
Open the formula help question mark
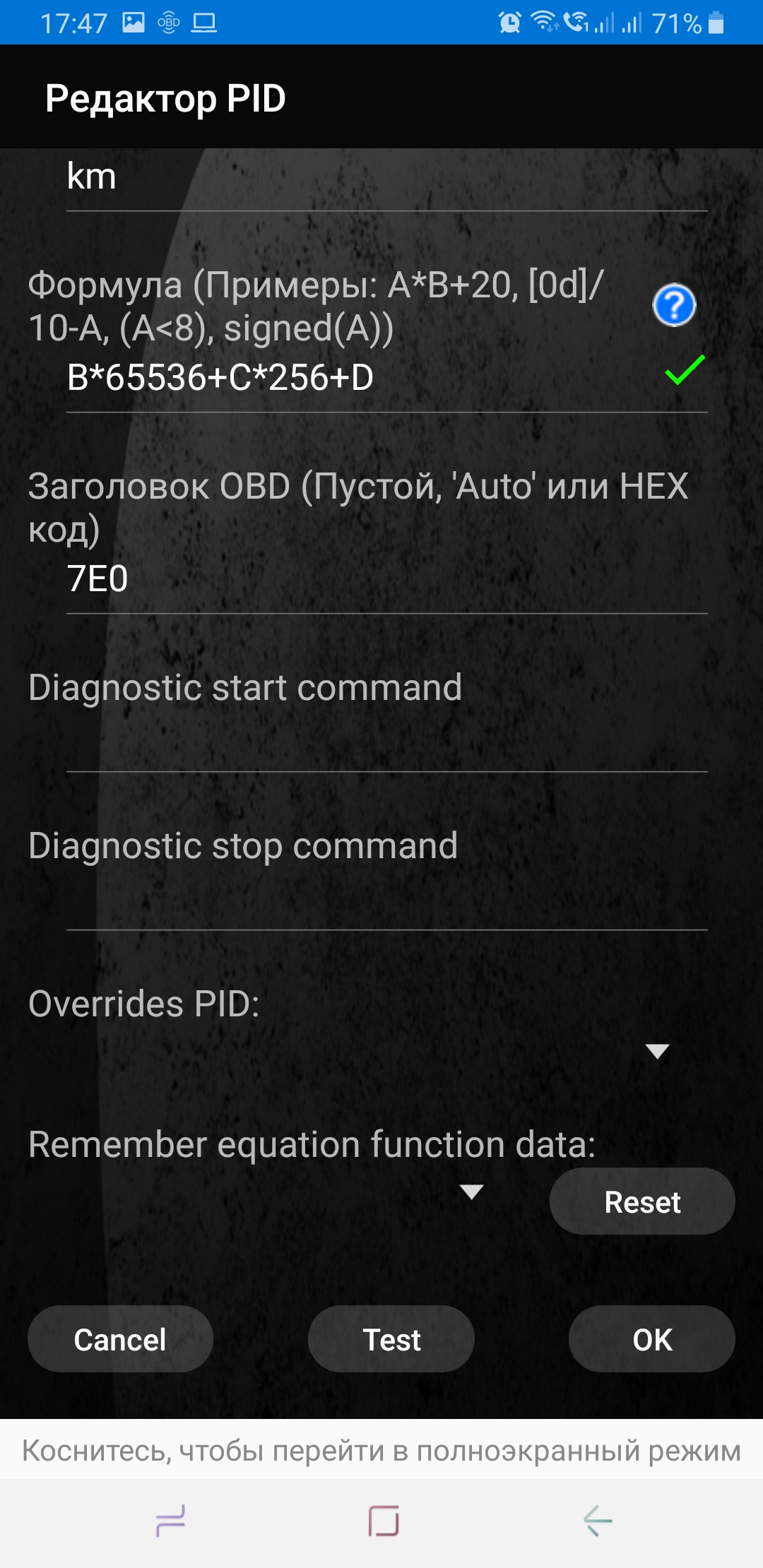(x=674, y=305)
